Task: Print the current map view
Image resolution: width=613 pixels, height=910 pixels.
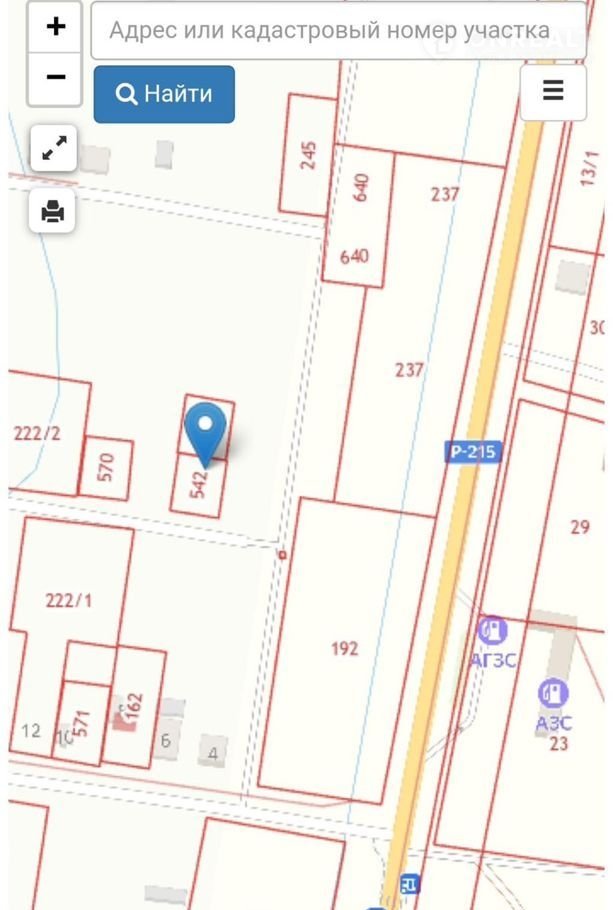Action: 54,211
